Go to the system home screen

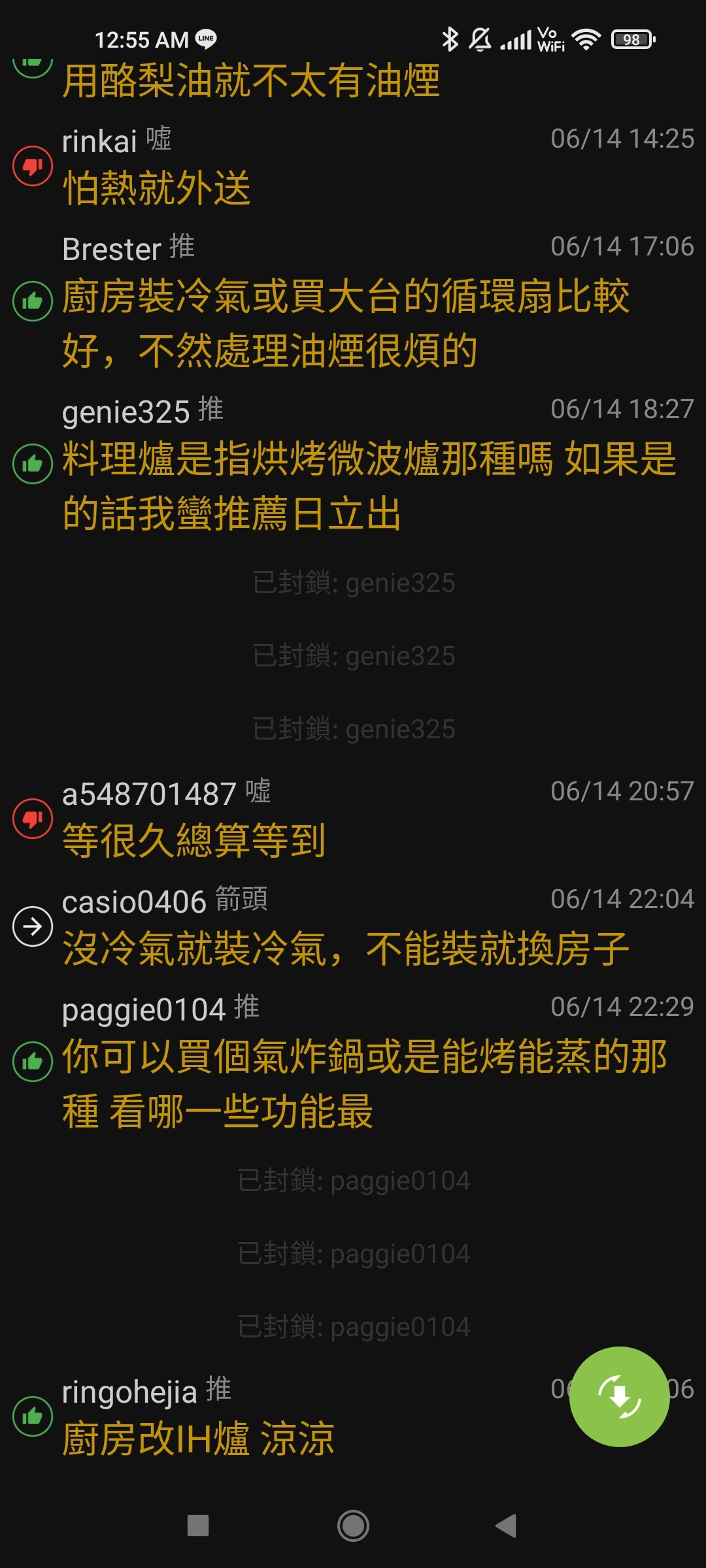coord(353,1526)
